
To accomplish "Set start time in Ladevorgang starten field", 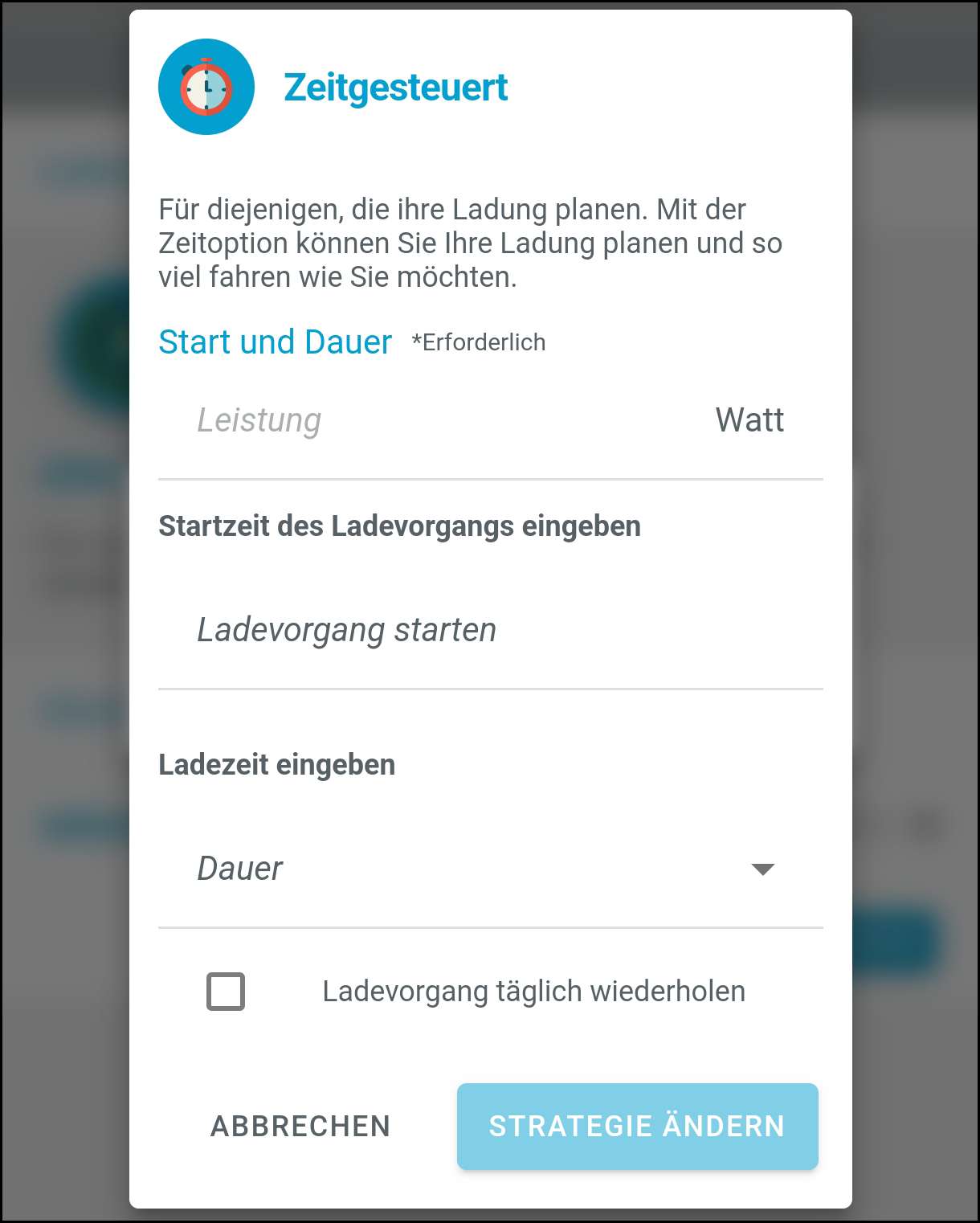I will point(490,630).
